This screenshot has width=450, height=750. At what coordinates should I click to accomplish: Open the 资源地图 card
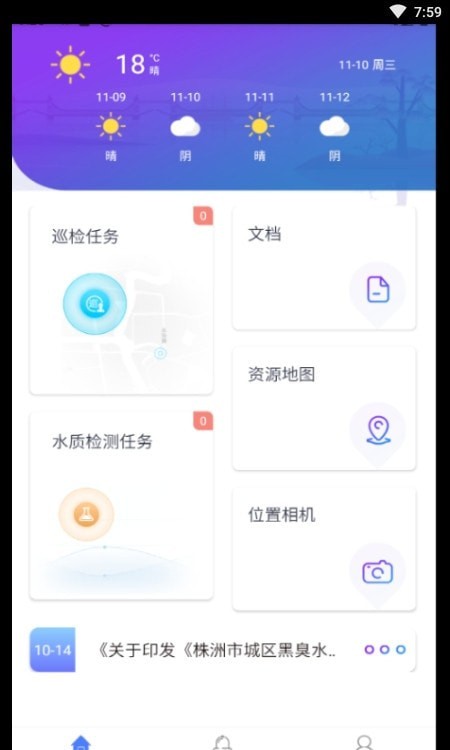tap(324, 408)
